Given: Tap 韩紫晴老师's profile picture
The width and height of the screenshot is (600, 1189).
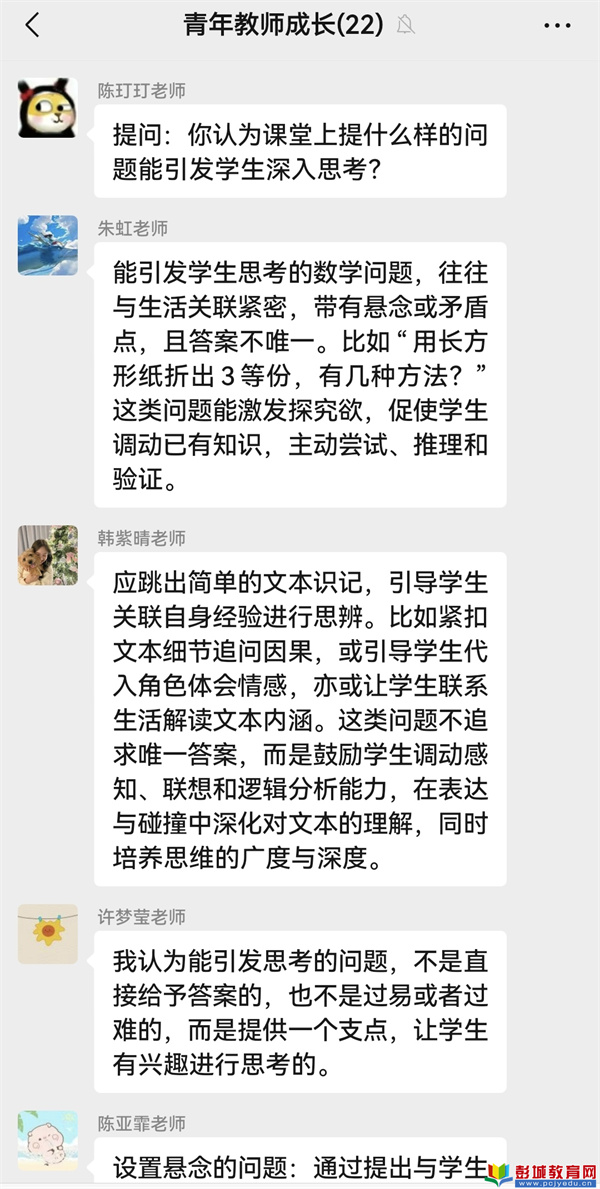Looking at the screenshot, I should coord(47,555).
